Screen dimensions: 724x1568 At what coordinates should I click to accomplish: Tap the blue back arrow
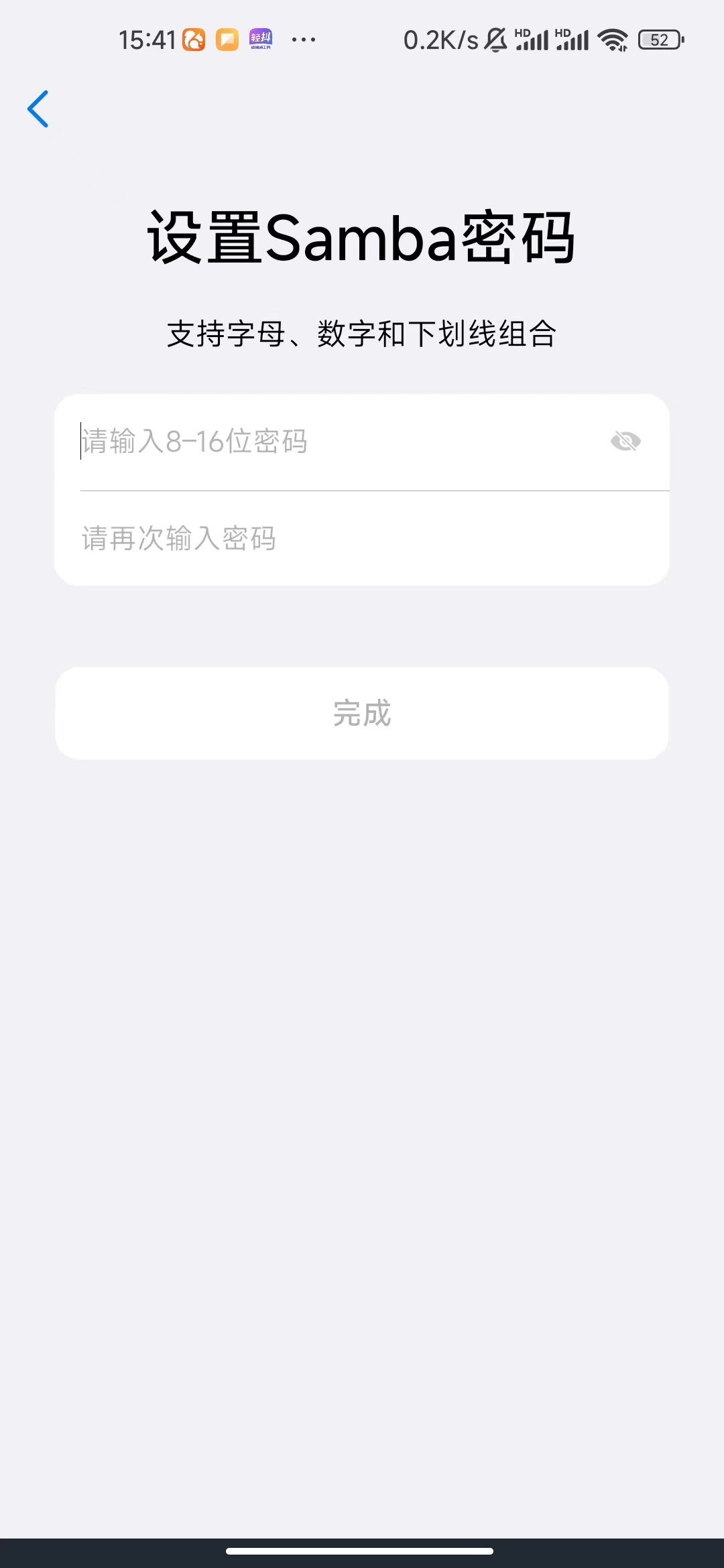coord(38,109)
